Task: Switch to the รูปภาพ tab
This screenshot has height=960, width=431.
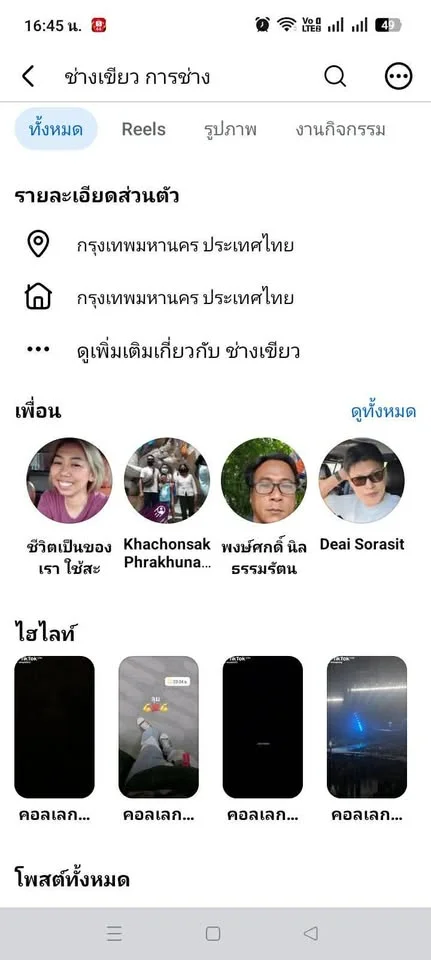Action: tap(230, 130)
